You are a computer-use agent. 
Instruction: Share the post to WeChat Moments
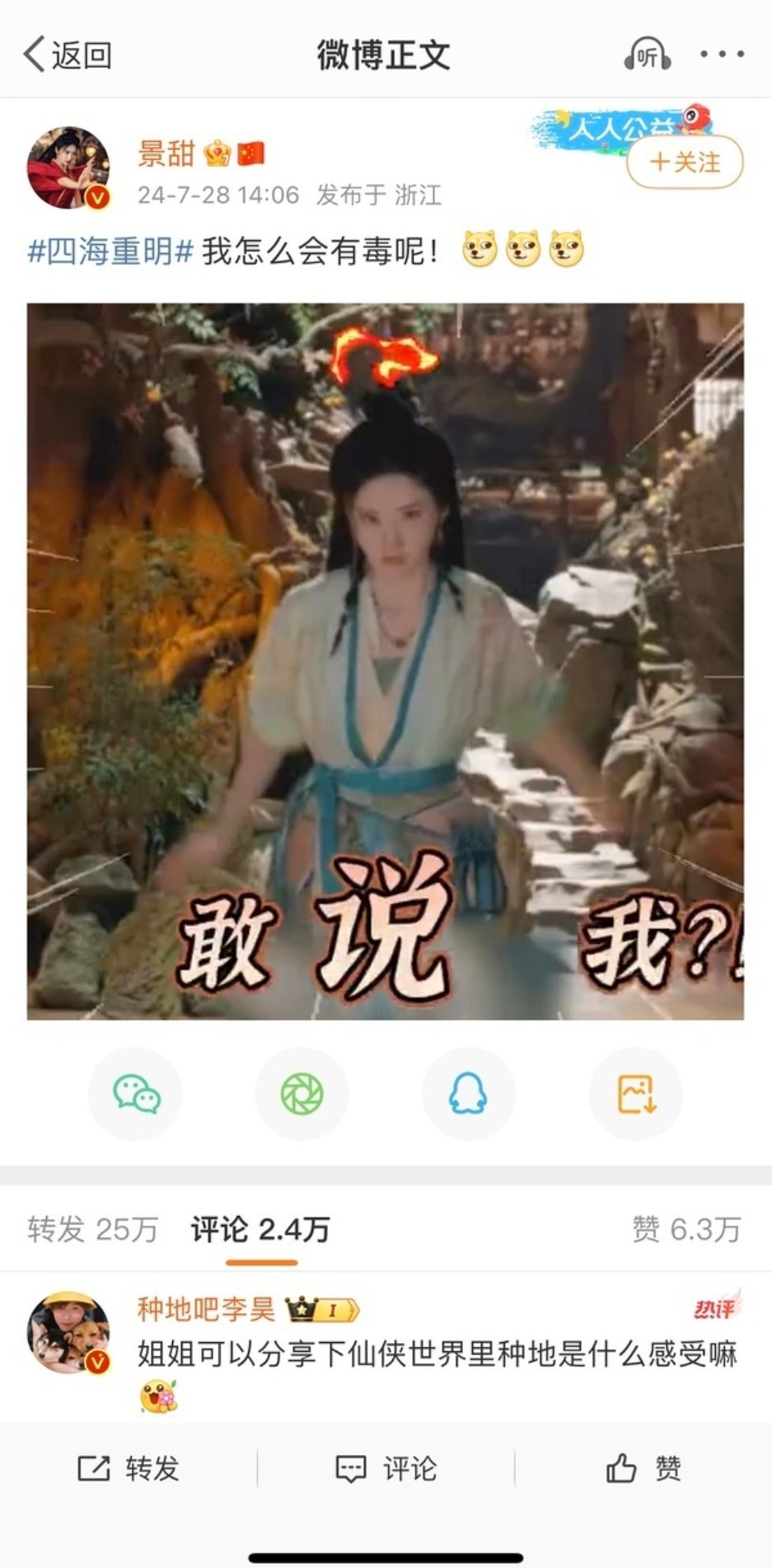pos(302,1094)
